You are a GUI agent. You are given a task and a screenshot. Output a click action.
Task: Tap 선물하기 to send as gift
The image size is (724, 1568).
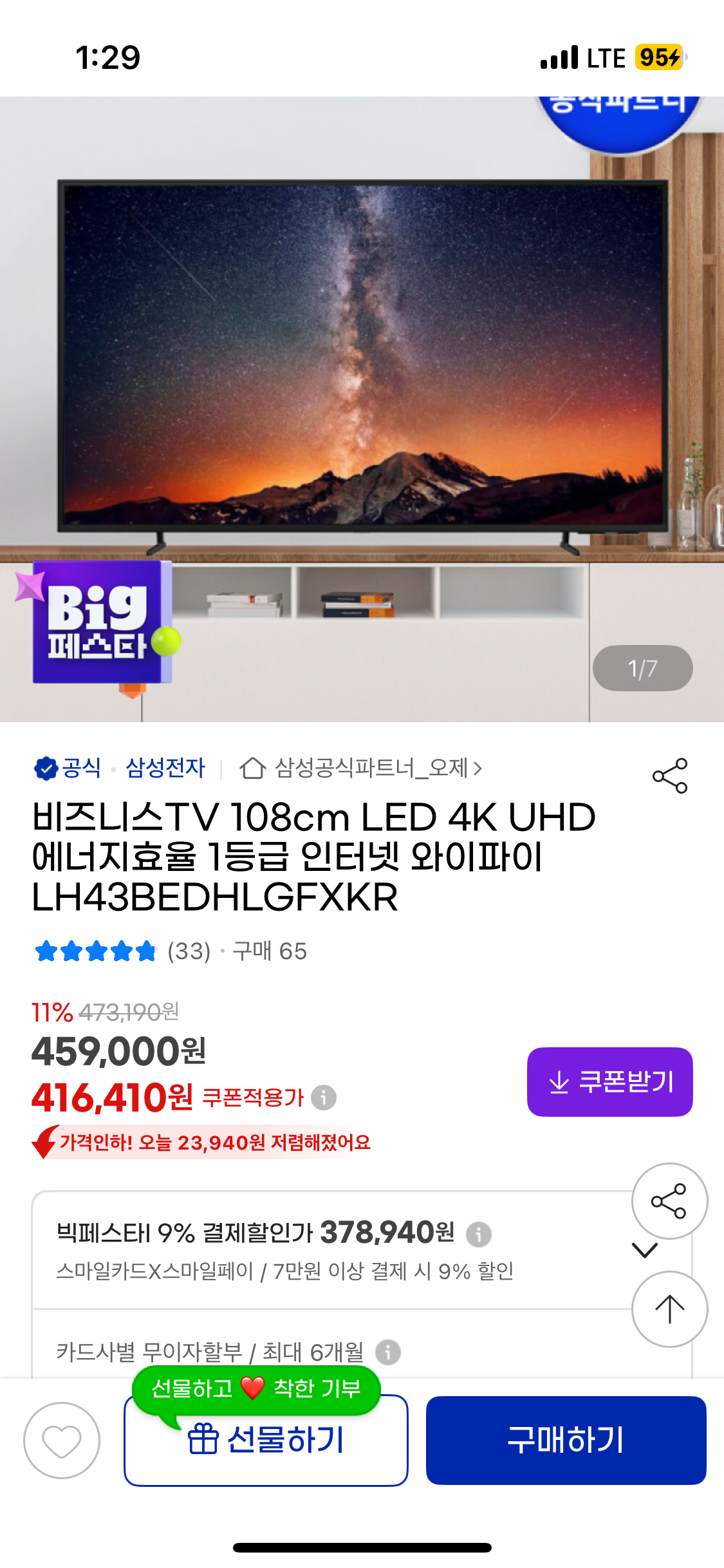(x=266, y=1441)
